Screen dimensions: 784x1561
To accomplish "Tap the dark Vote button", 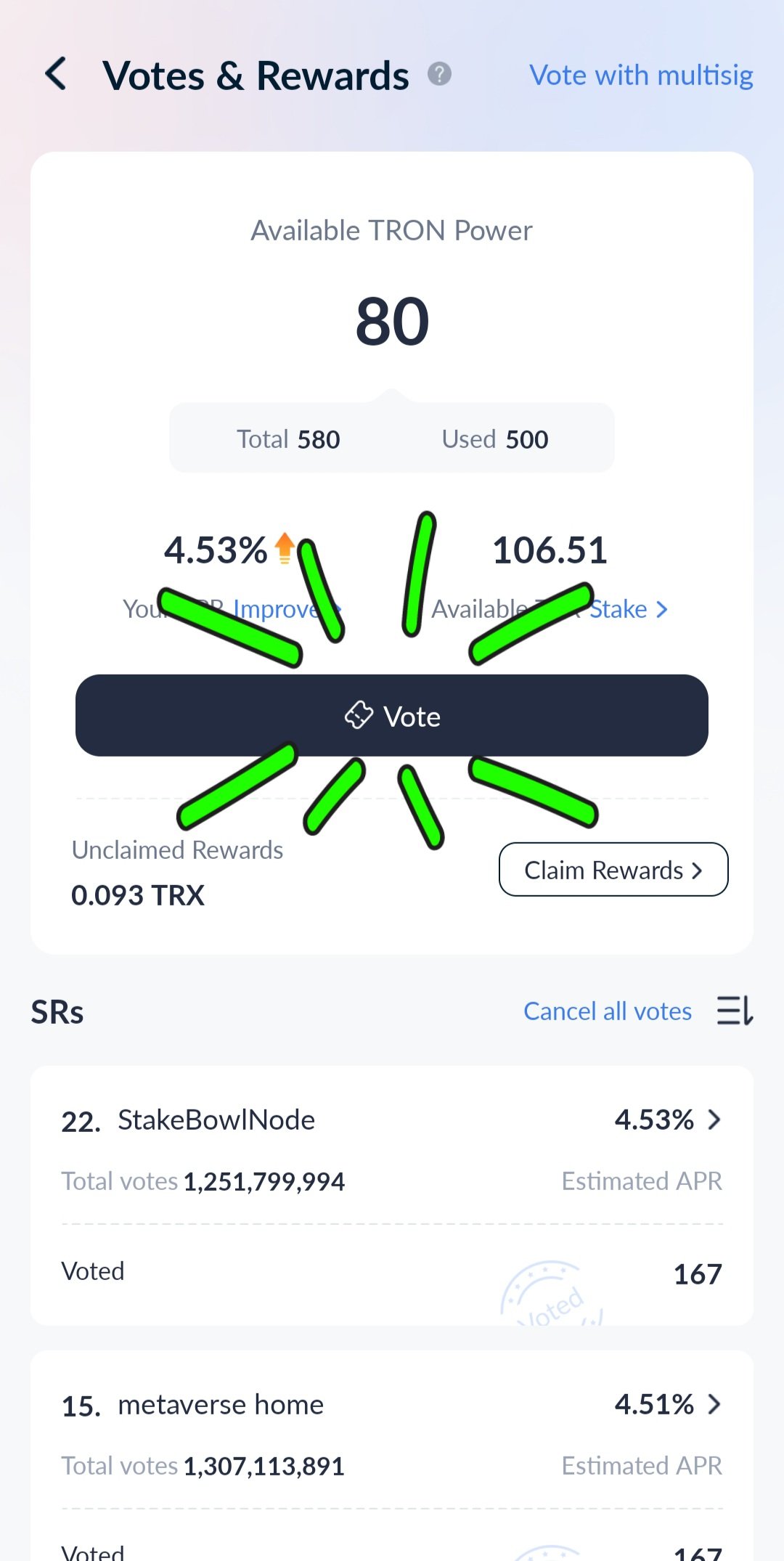I will 392,716.
